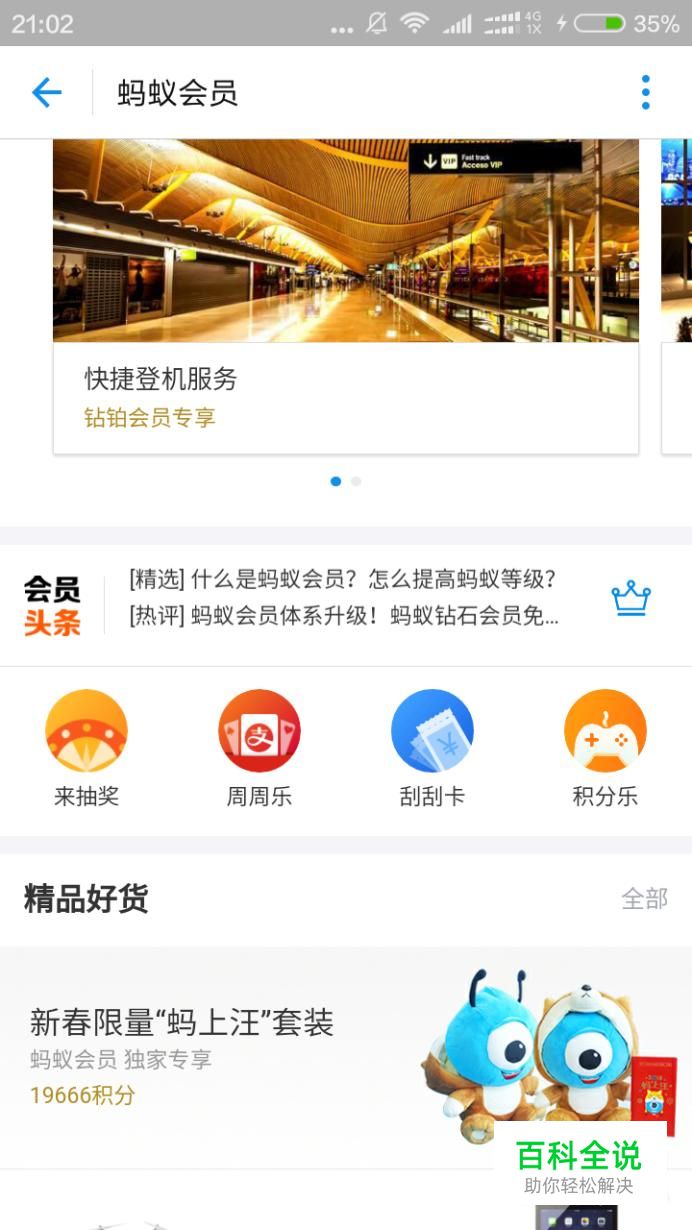
Task: Read the 蚂蚁会员体系升级 headline
Action: pos(343,616)
